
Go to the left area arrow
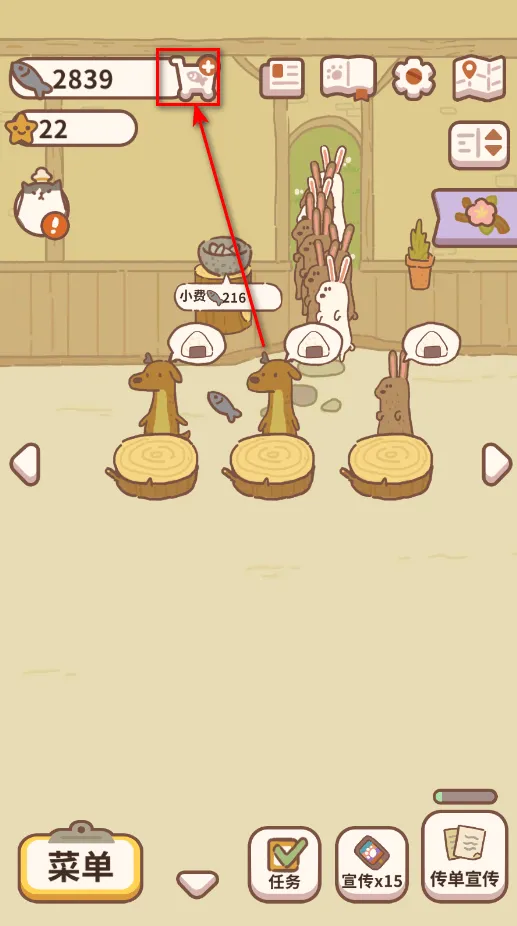point(25,464)
